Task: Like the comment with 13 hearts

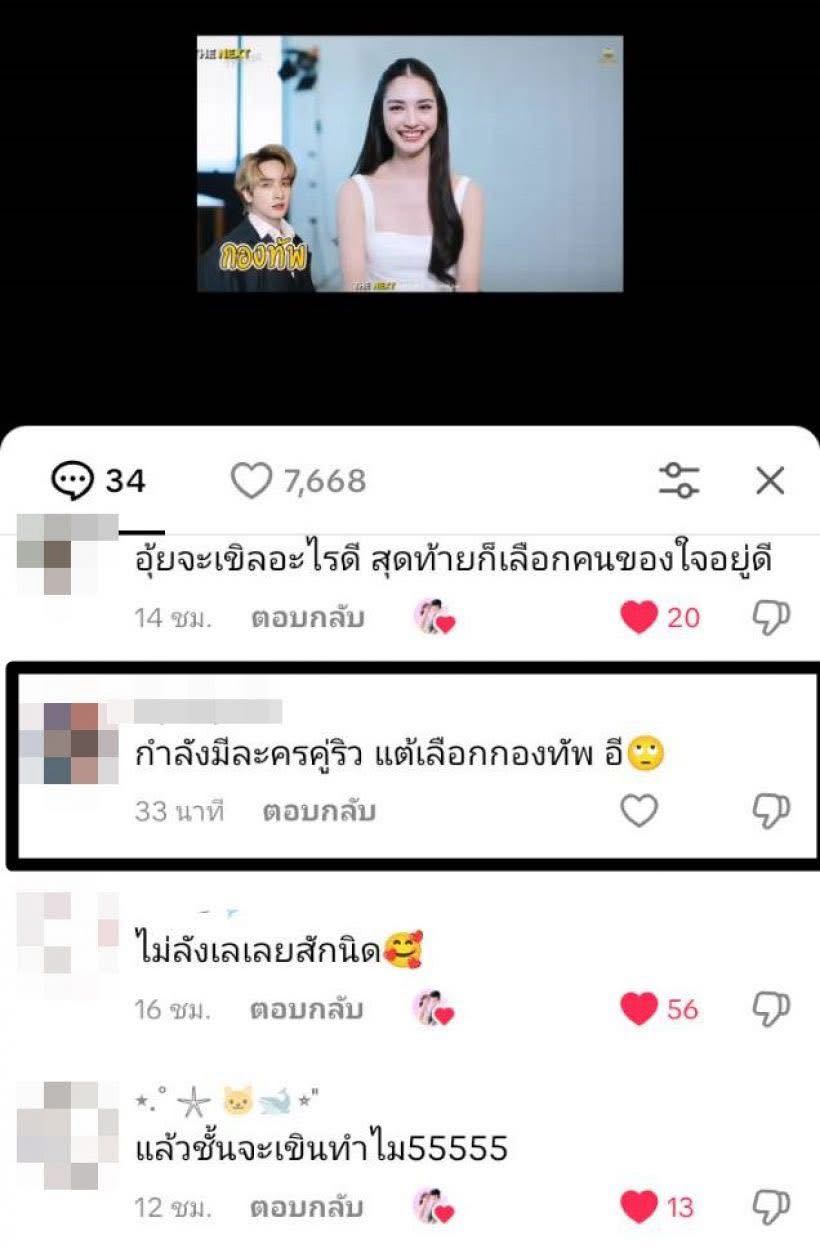Action: tap(638, 1207)
